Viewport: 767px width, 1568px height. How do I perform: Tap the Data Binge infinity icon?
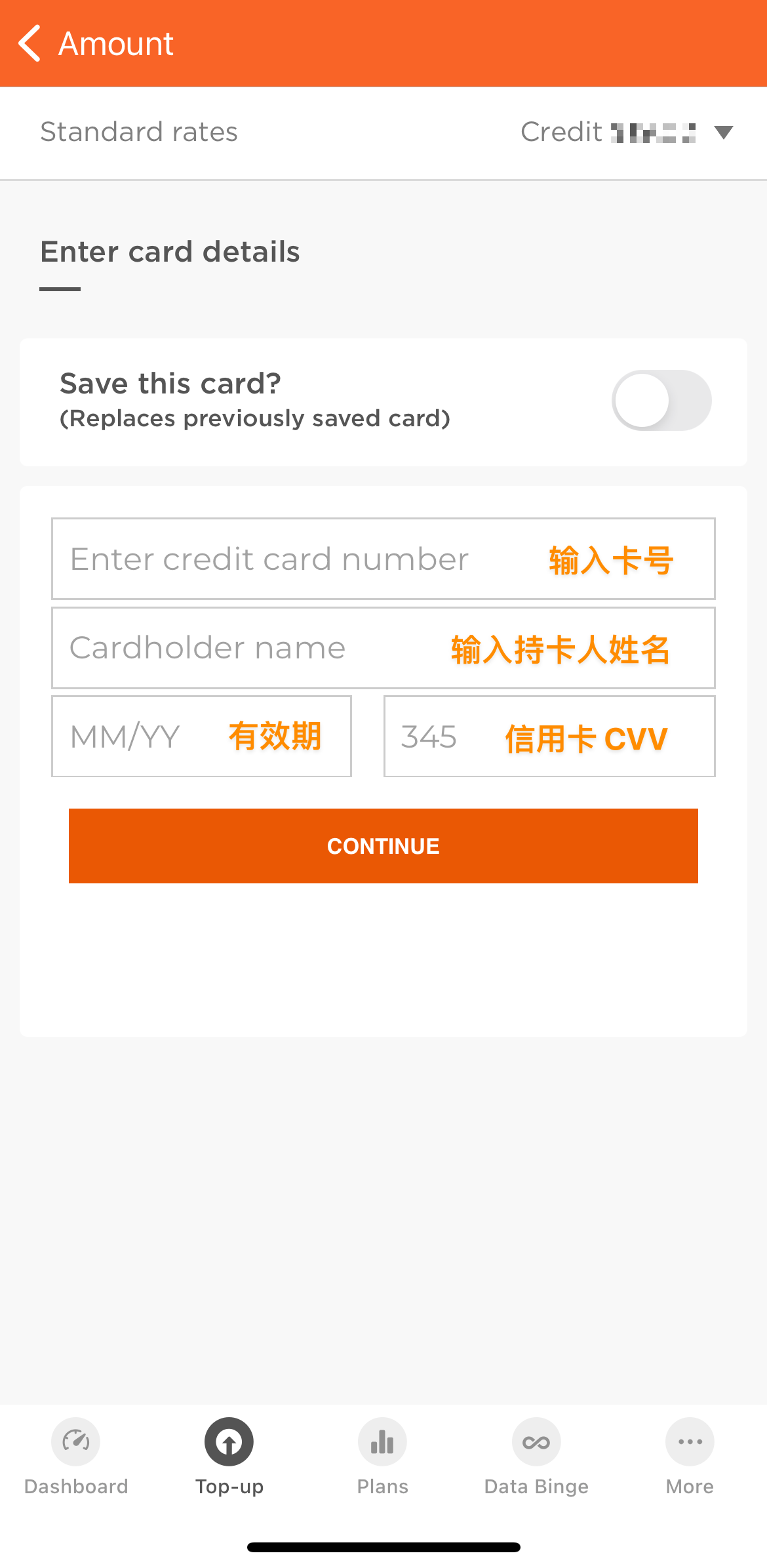click(536, 1441)
